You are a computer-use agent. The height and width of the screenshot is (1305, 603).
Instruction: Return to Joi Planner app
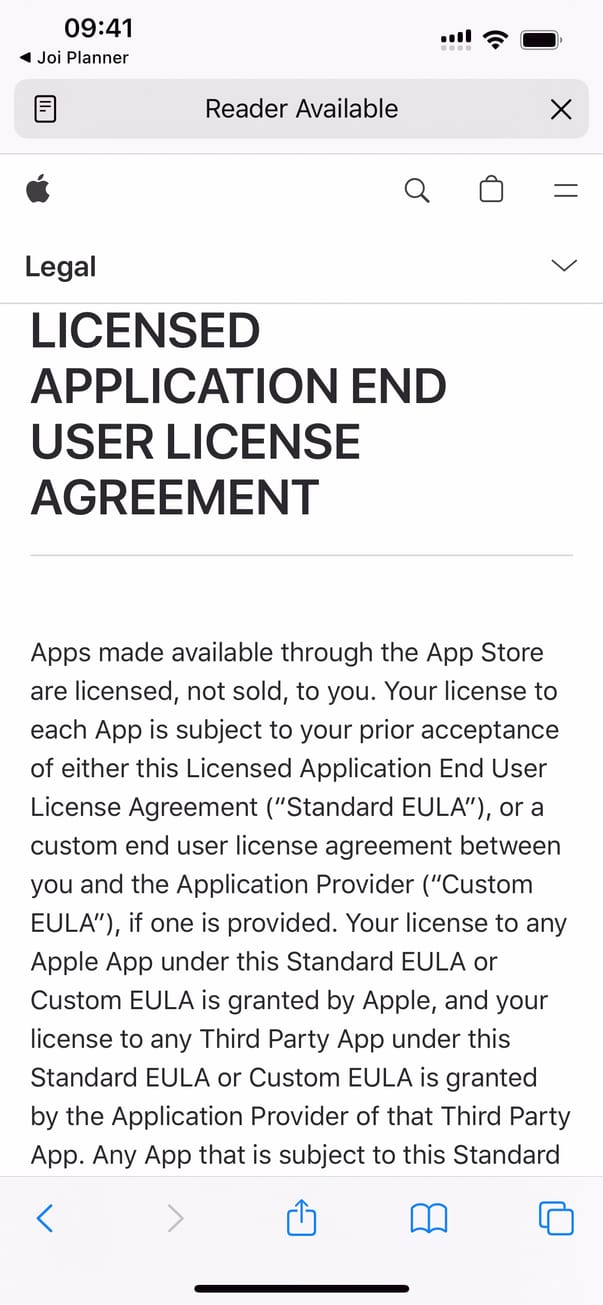click(74, 58)
